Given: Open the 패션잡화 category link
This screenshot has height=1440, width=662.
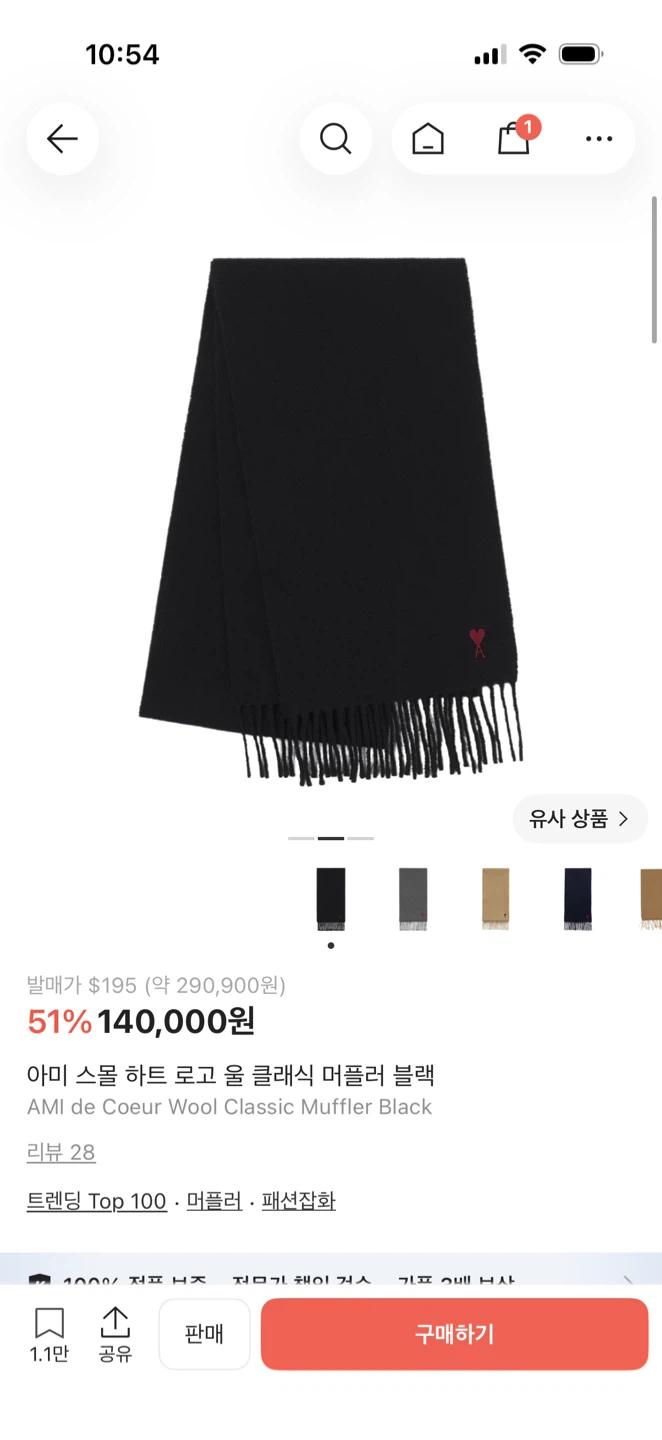Looking at the screenshot, I should (299, 1201).
